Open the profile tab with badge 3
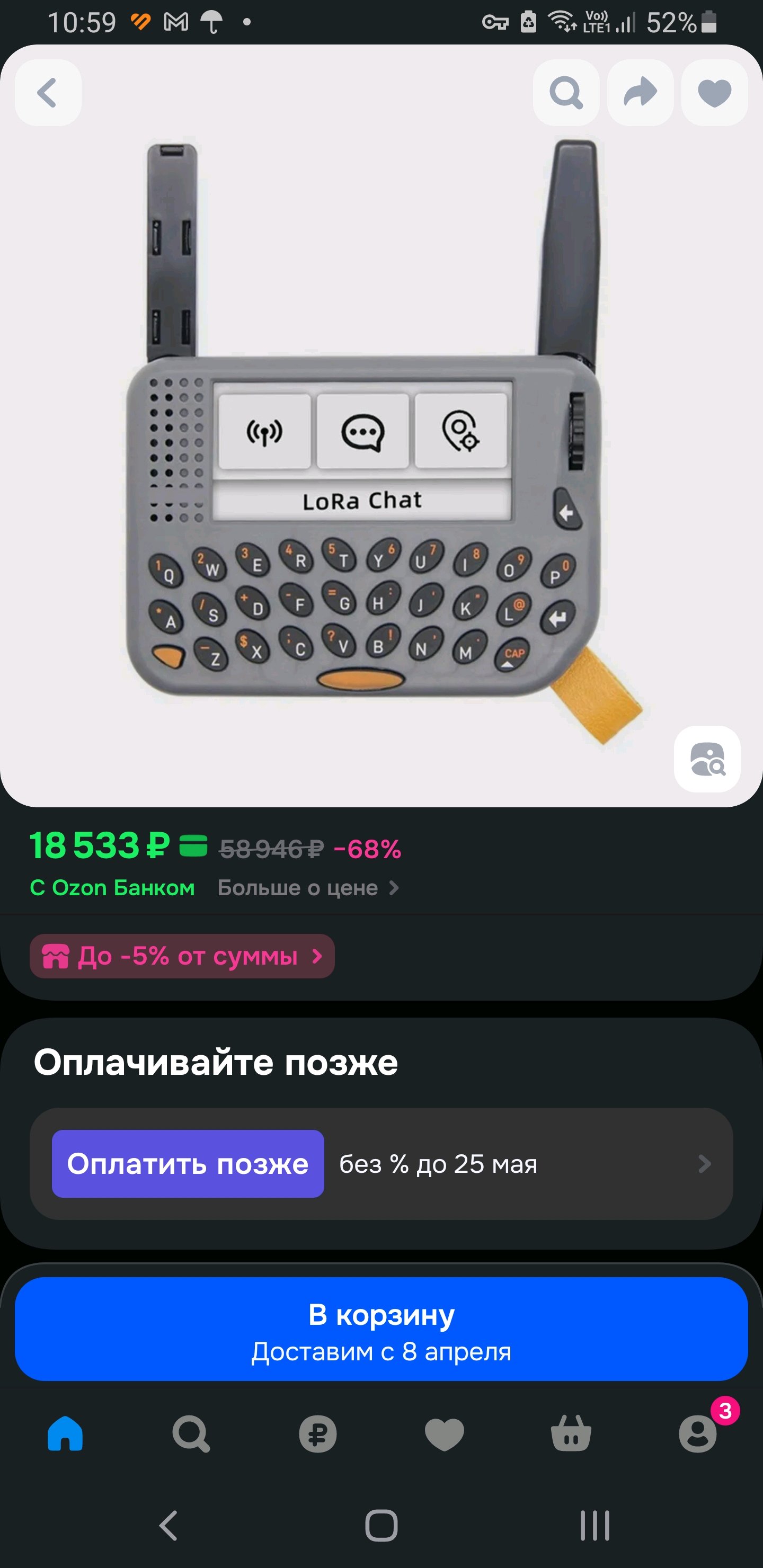The image size is (763, 1568). click(698, 1433)
